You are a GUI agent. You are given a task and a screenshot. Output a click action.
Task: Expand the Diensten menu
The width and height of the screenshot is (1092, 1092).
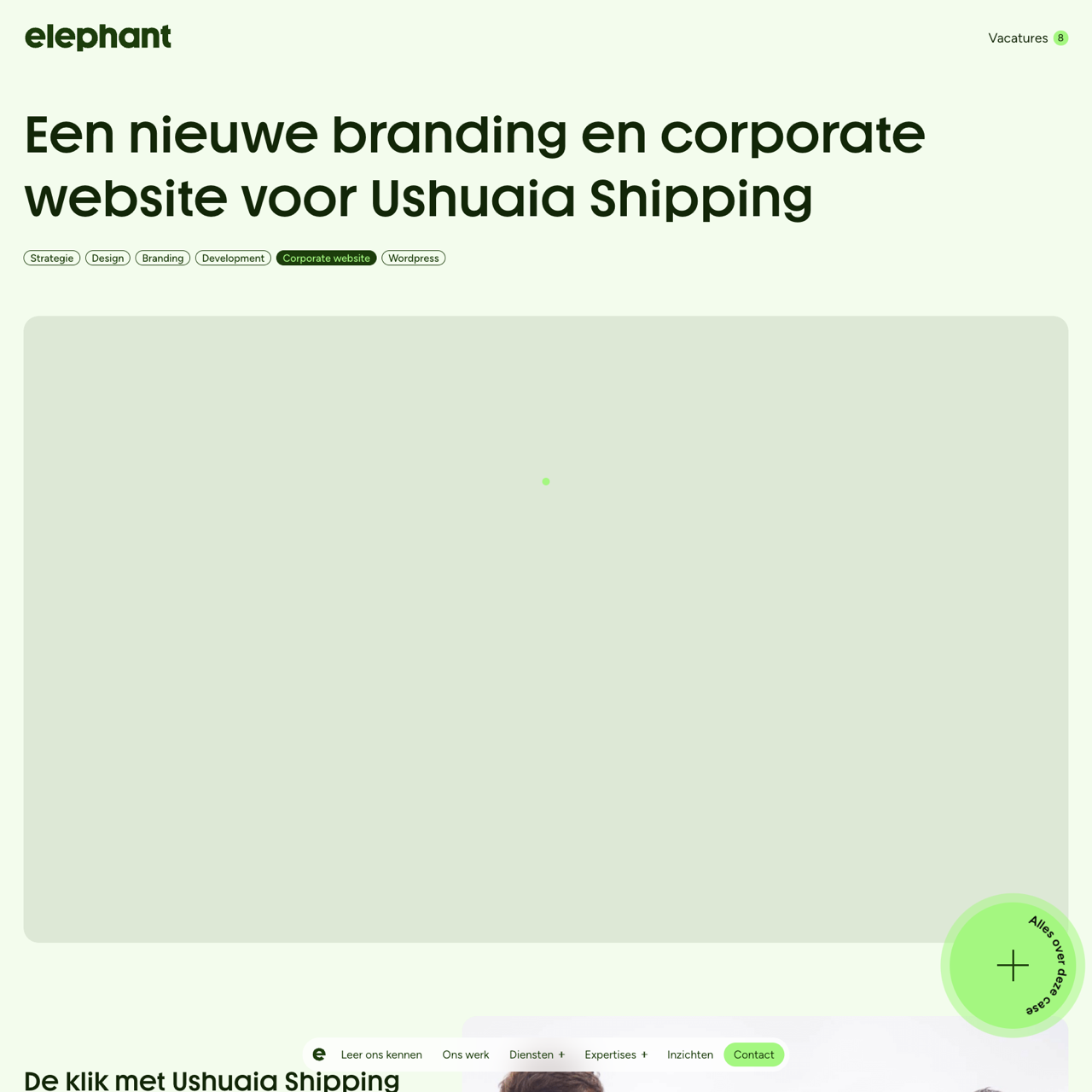537,1054
